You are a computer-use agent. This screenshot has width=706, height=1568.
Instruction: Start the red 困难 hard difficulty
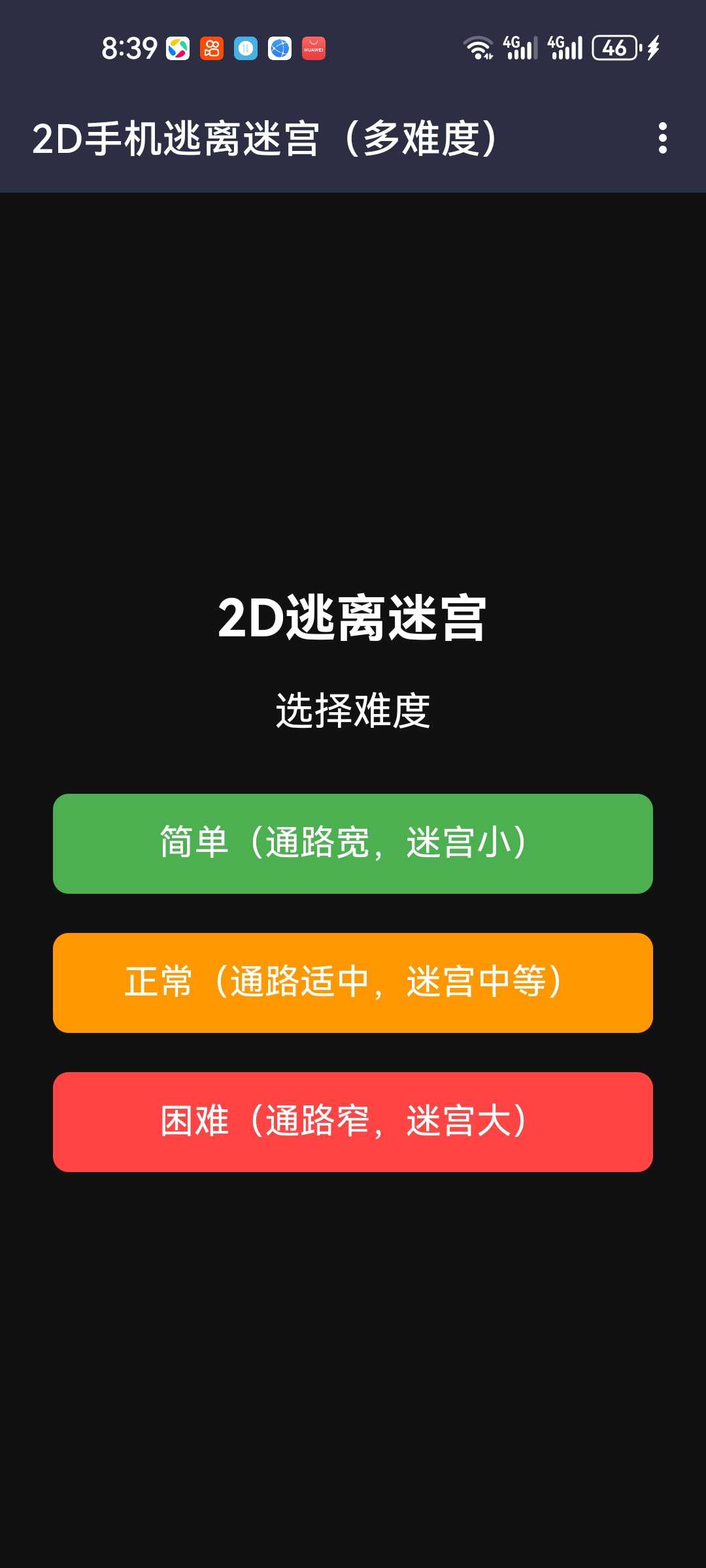353,1122
